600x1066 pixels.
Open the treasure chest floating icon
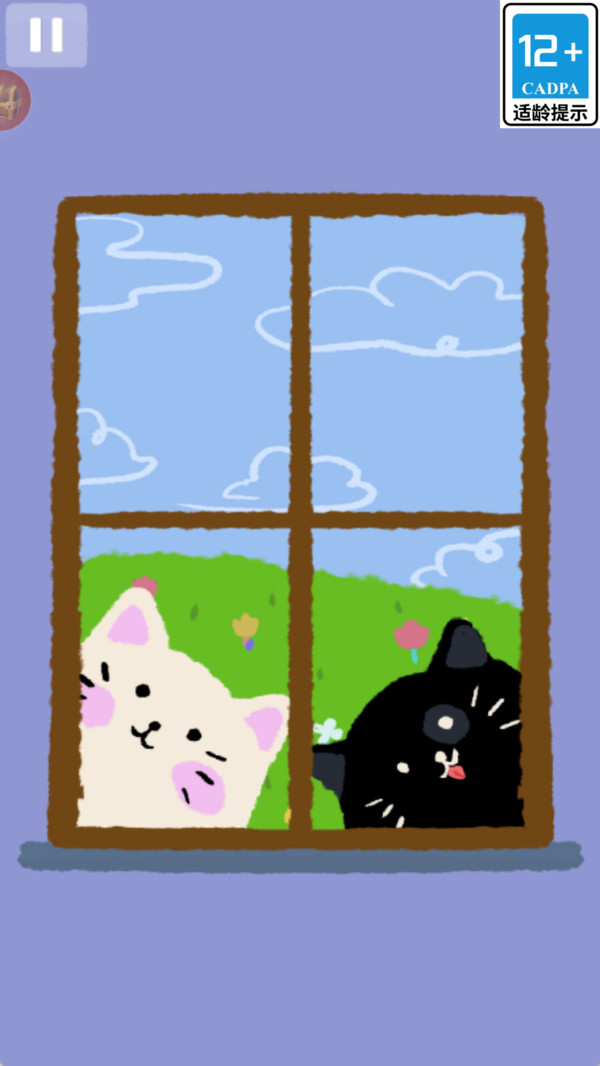(14, 100)
